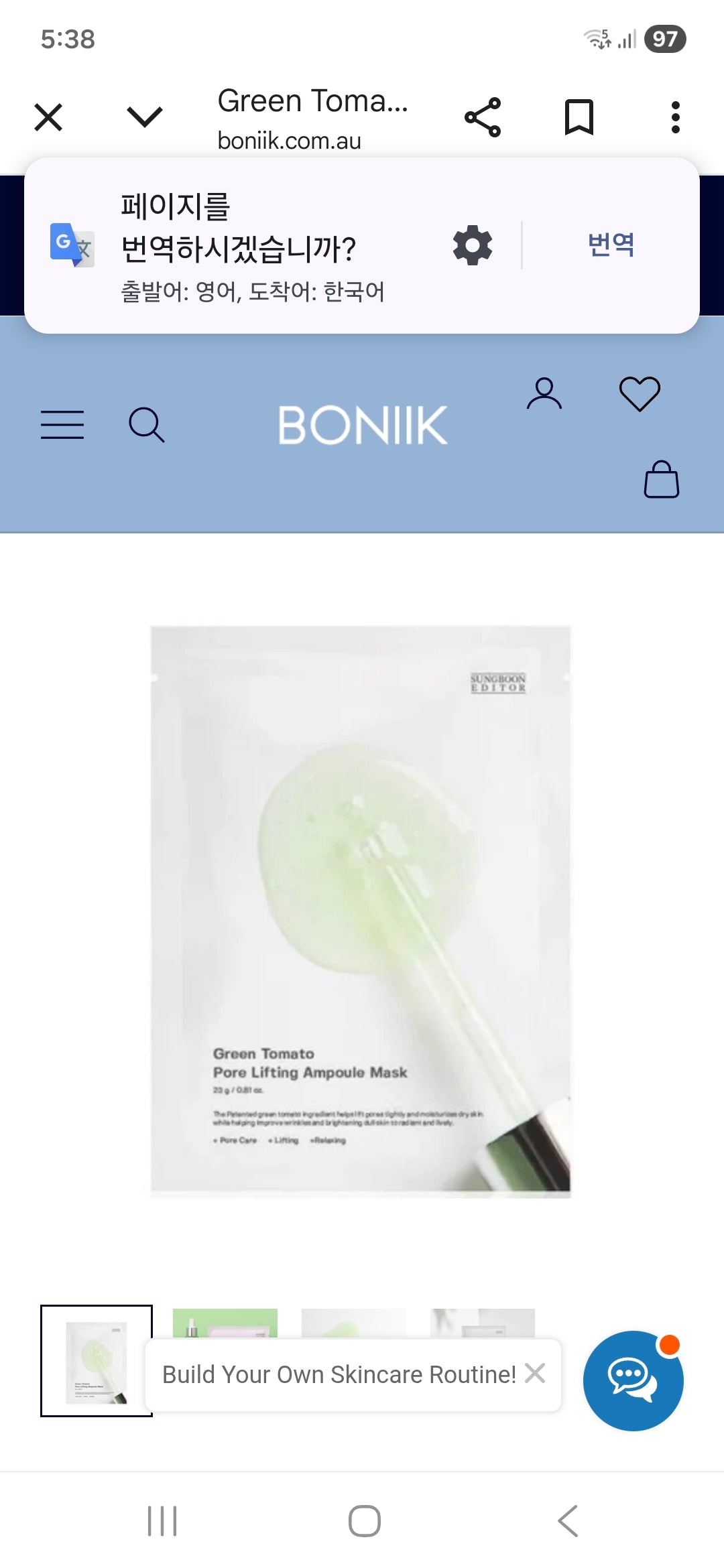Open the BONIIK hamburger menu
Viewport: 724px width, 1568px height.
tap(62, 425)
